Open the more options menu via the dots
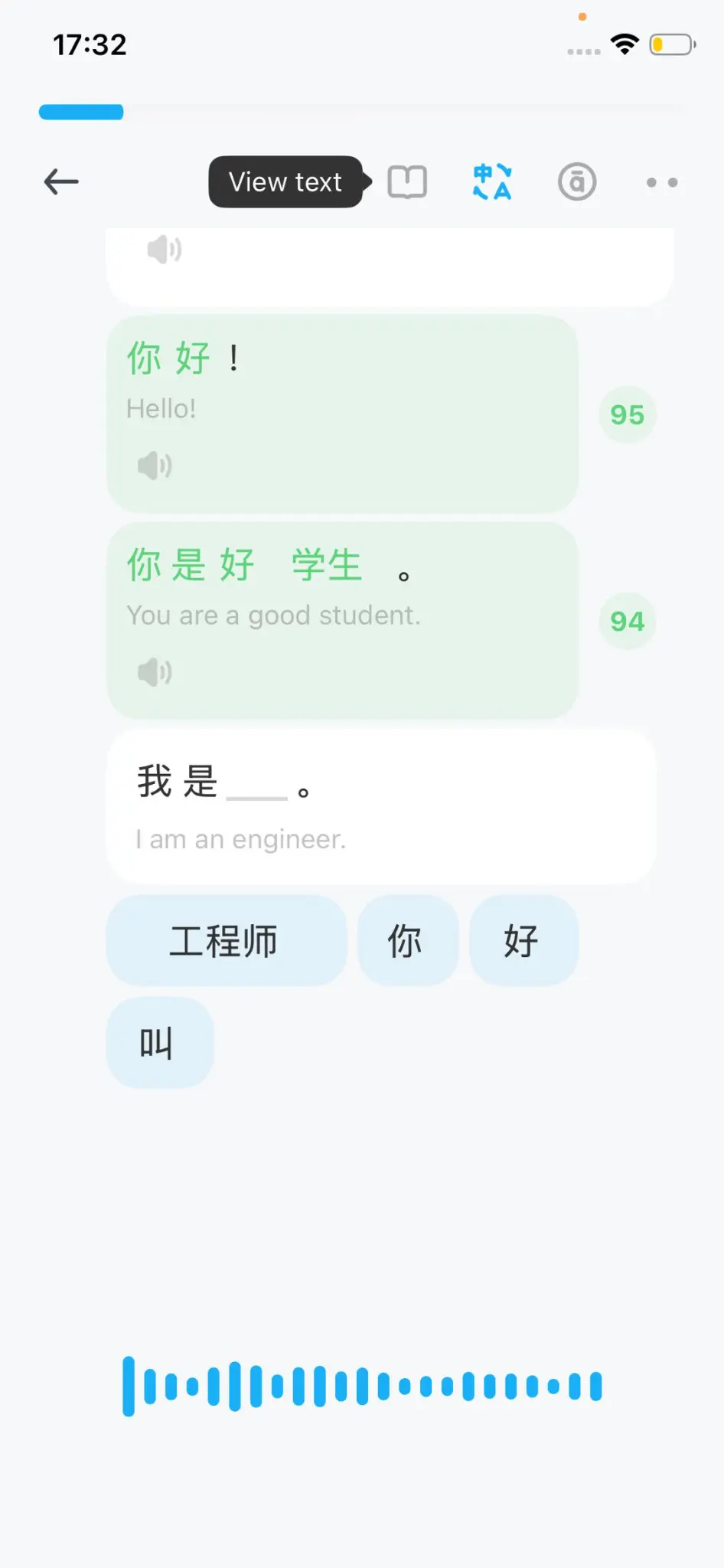724x1568 pixels. point(661,182)
